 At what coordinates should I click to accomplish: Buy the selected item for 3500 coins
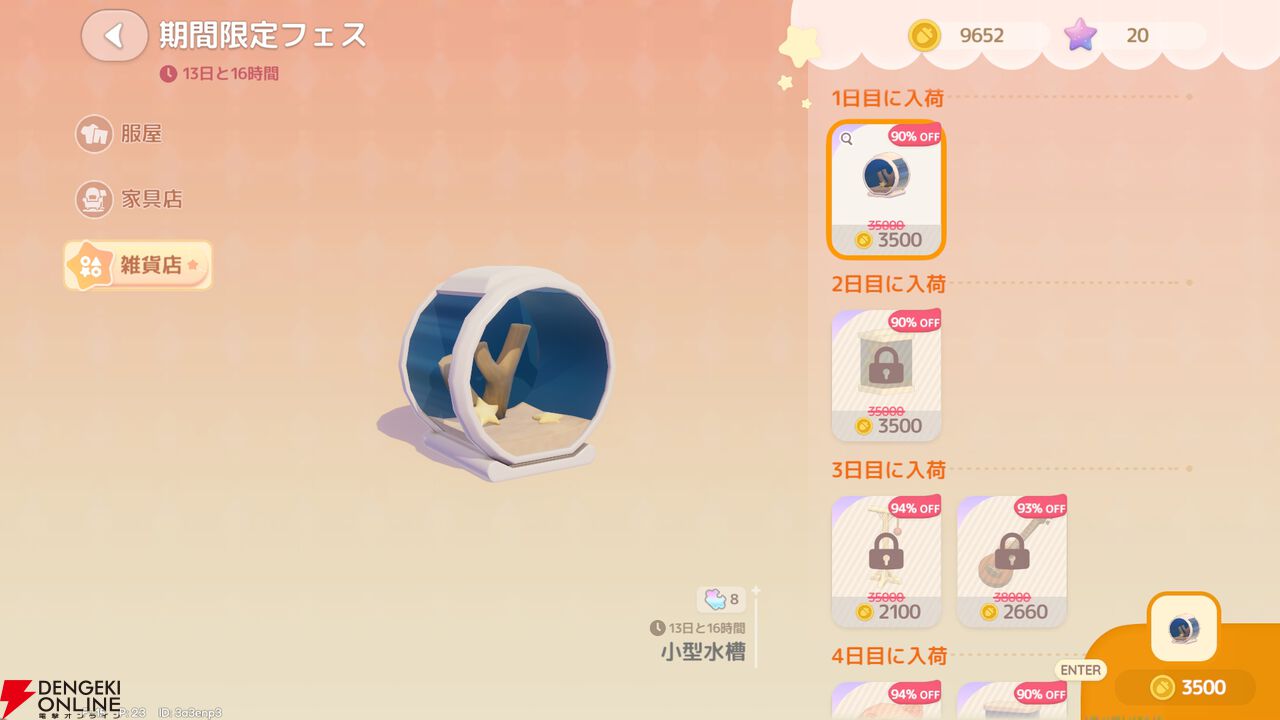coord(1185,687)
